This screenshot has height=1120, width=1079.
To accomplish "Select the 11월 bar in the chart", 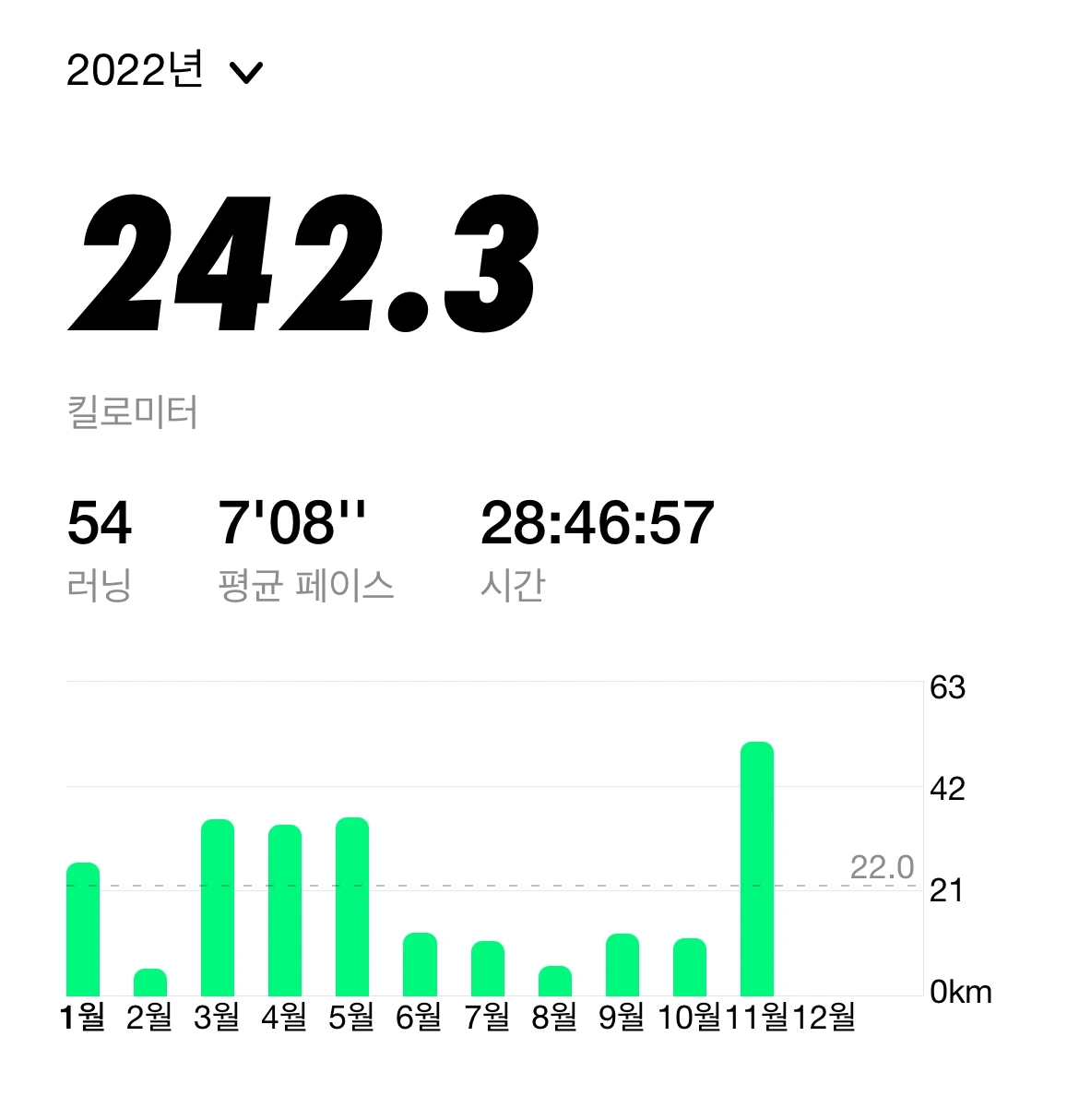I will click(757, 868).
